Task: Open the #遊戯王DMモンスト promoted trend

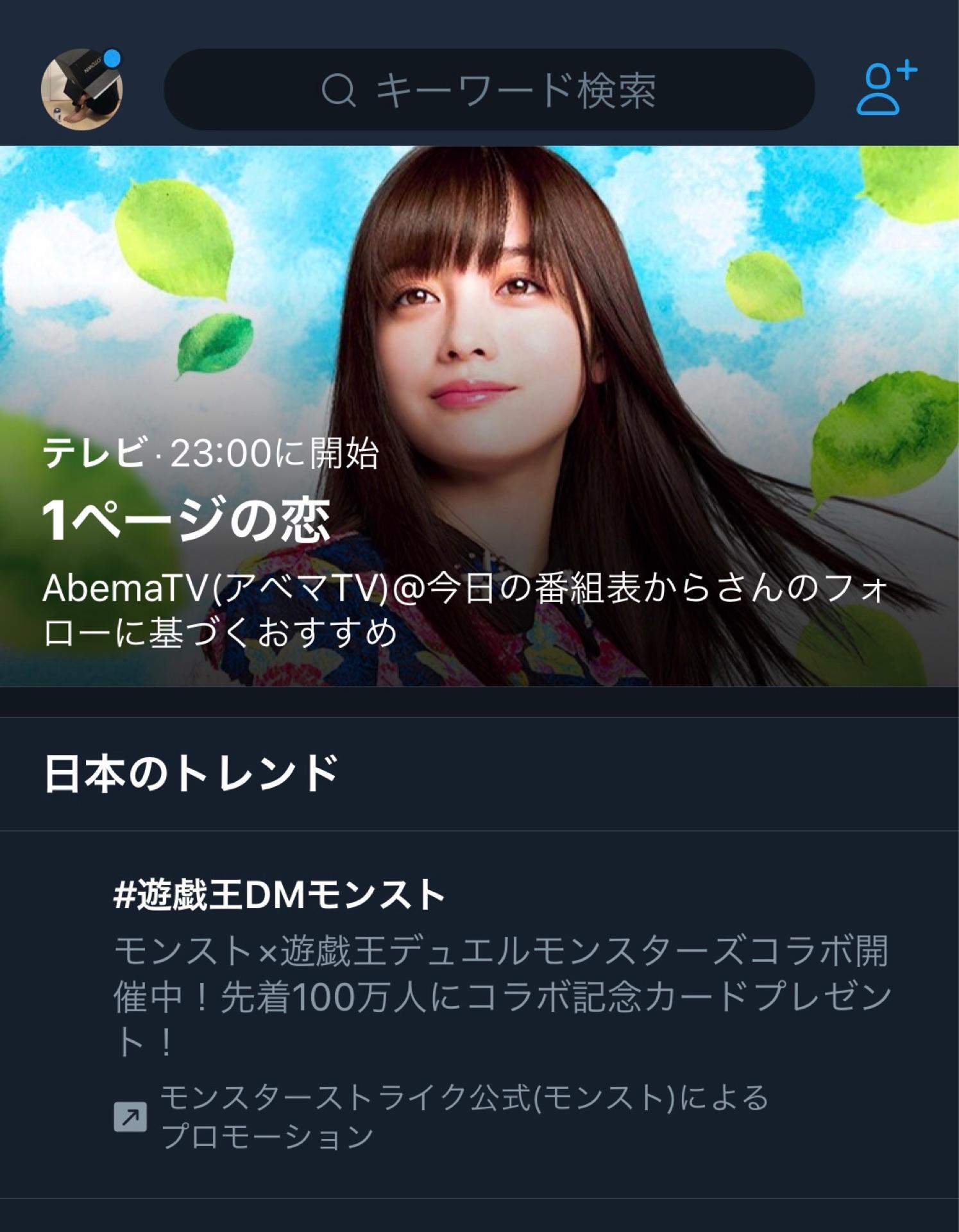Action: click(279, 894)
